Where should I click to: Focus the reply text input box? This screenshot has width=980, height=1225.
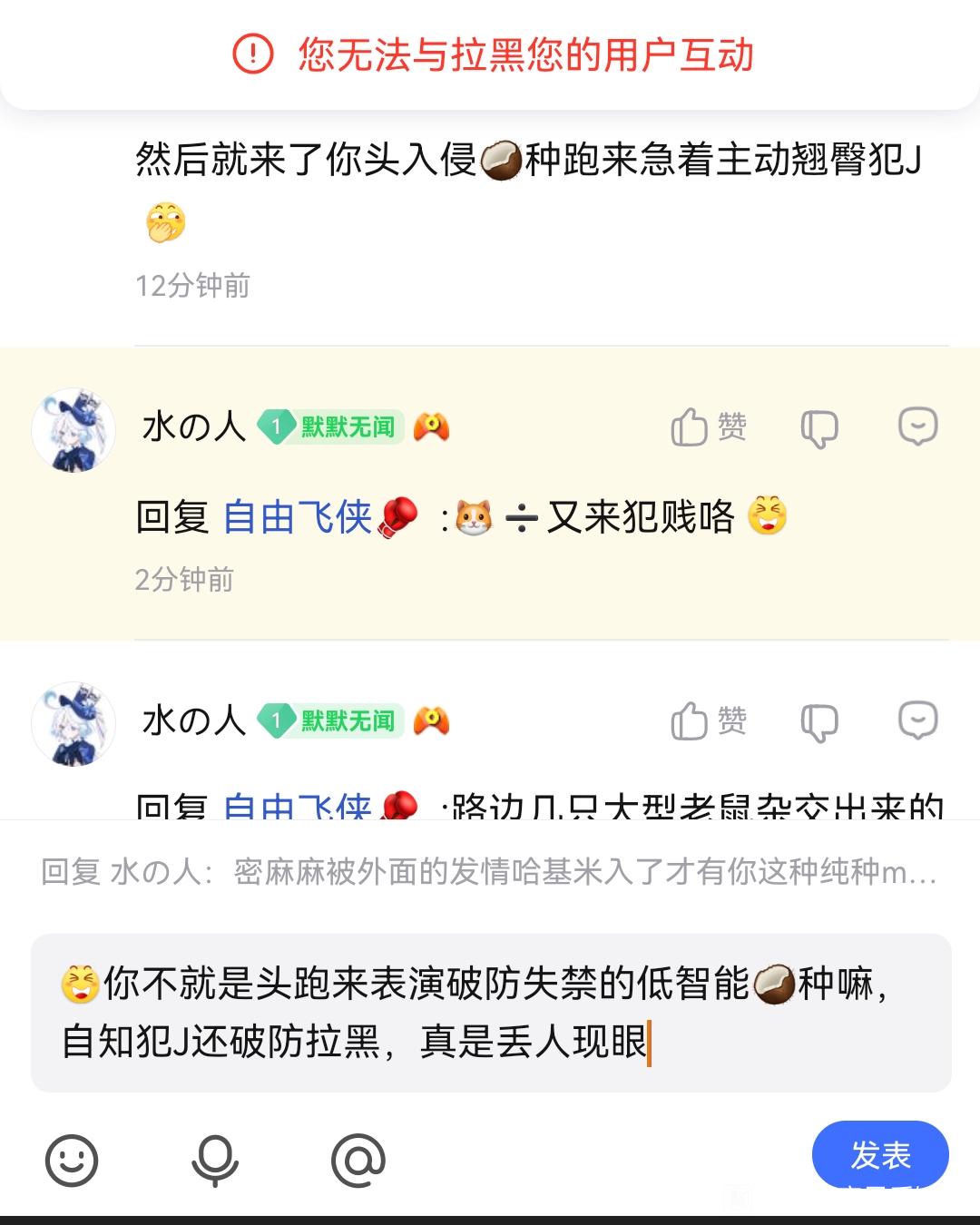tap(490, 1012)
